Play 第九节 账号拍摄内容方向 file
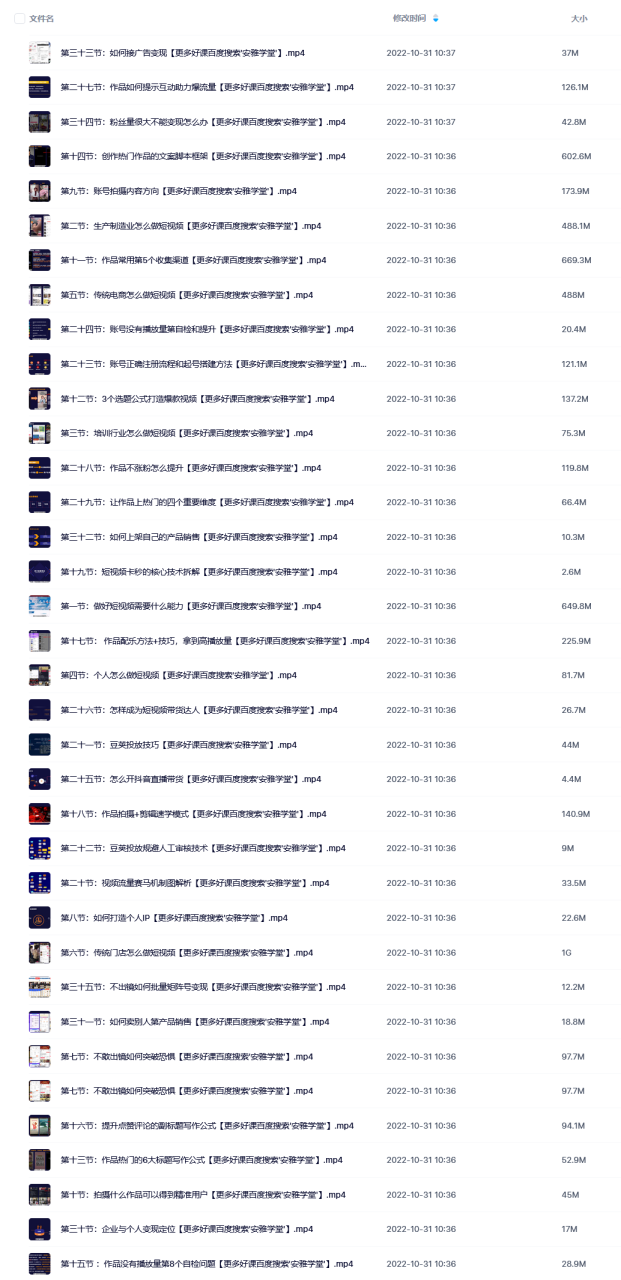 [x=178, y=191]
